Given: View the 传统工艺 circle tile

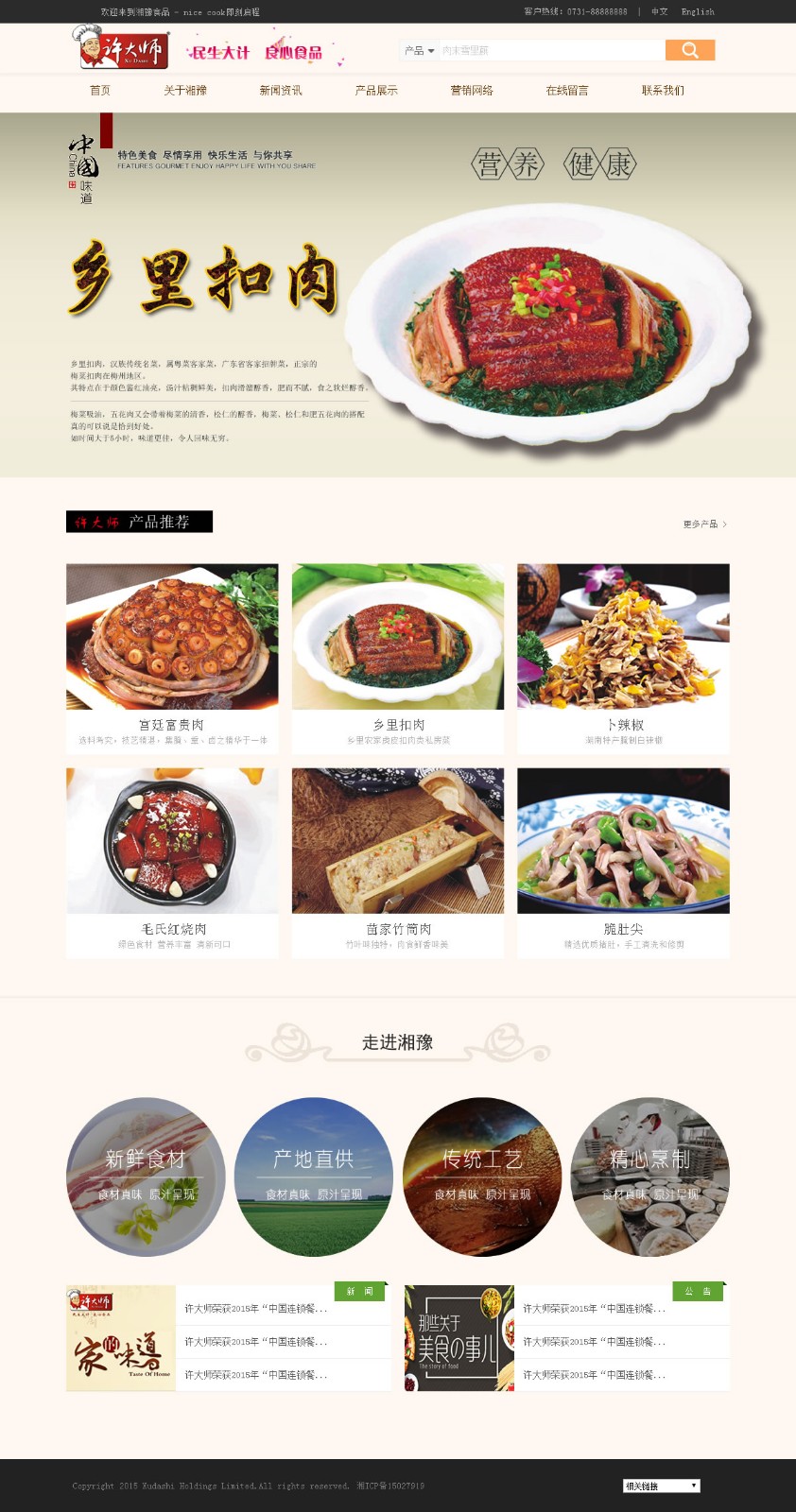Looking at the screenshot, I should 482,1177.
